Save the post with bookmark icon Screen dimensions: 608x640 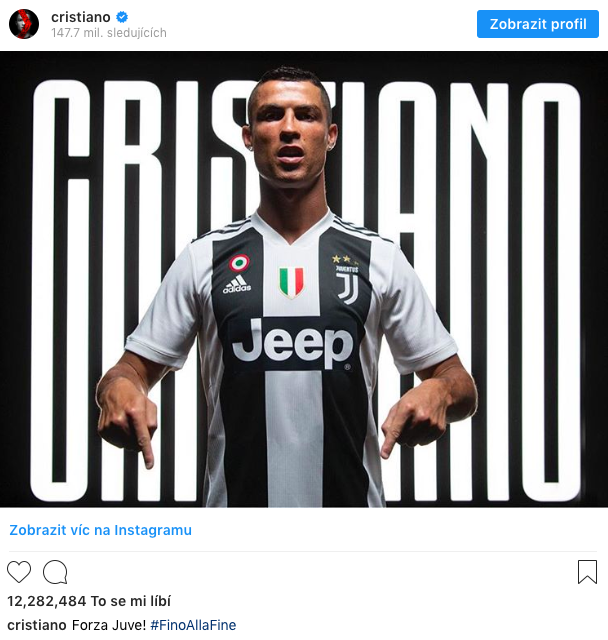coord(587,572)
